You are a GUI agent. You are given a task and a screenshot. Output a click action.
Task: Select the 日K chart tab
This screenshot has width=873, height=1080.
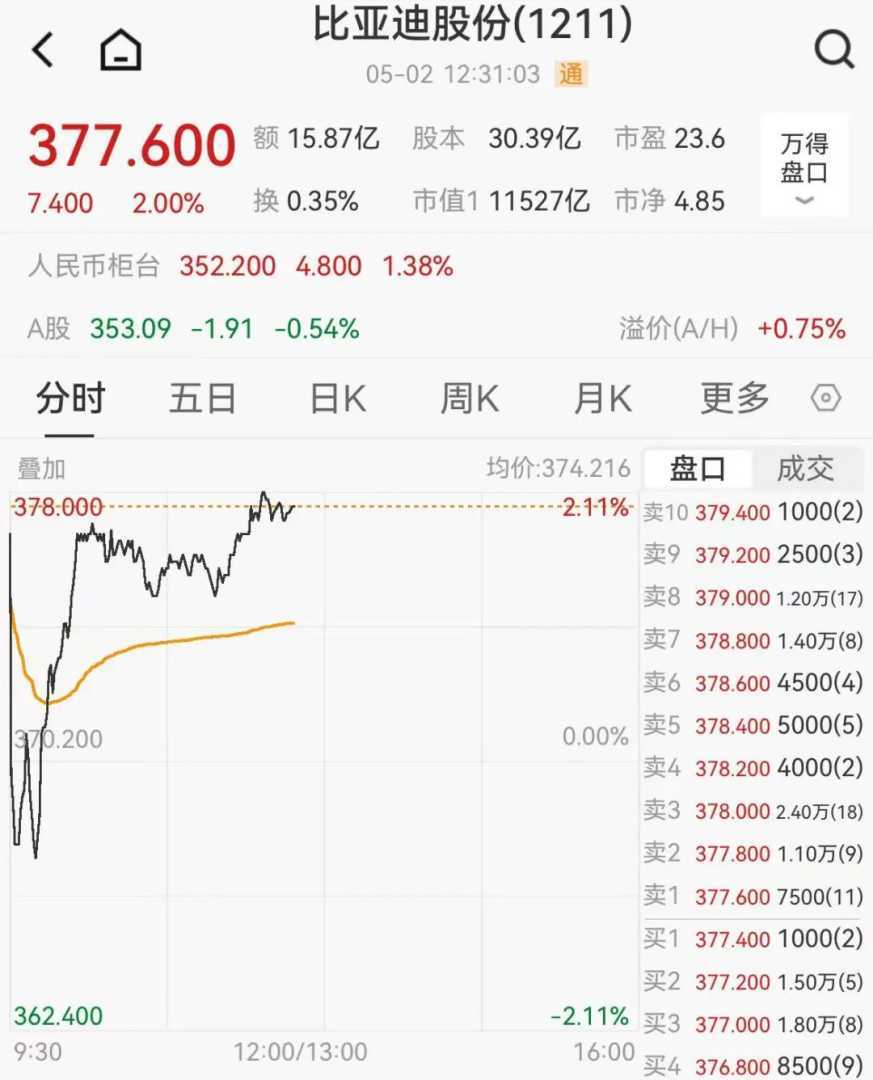coord(337,399)
